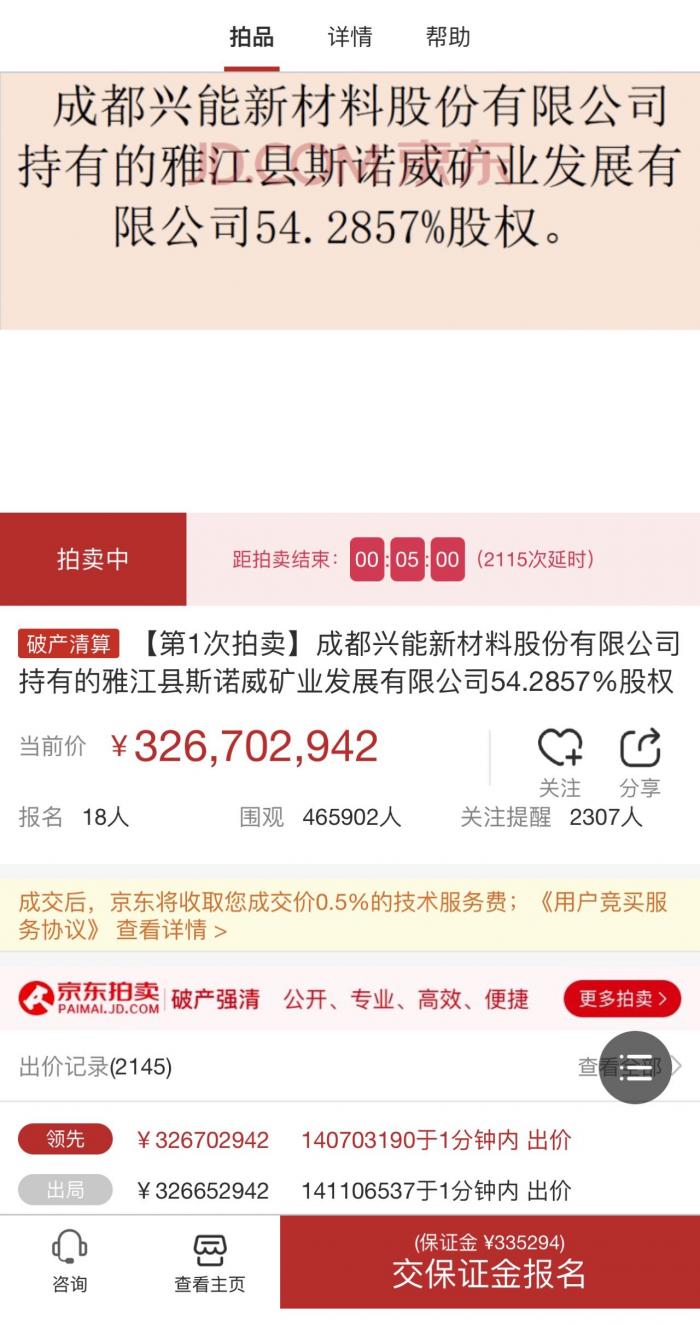This screenshot has height=1325, width=700.
Task: Tap 交保证金报名 to register
Action: [489, 1262]
